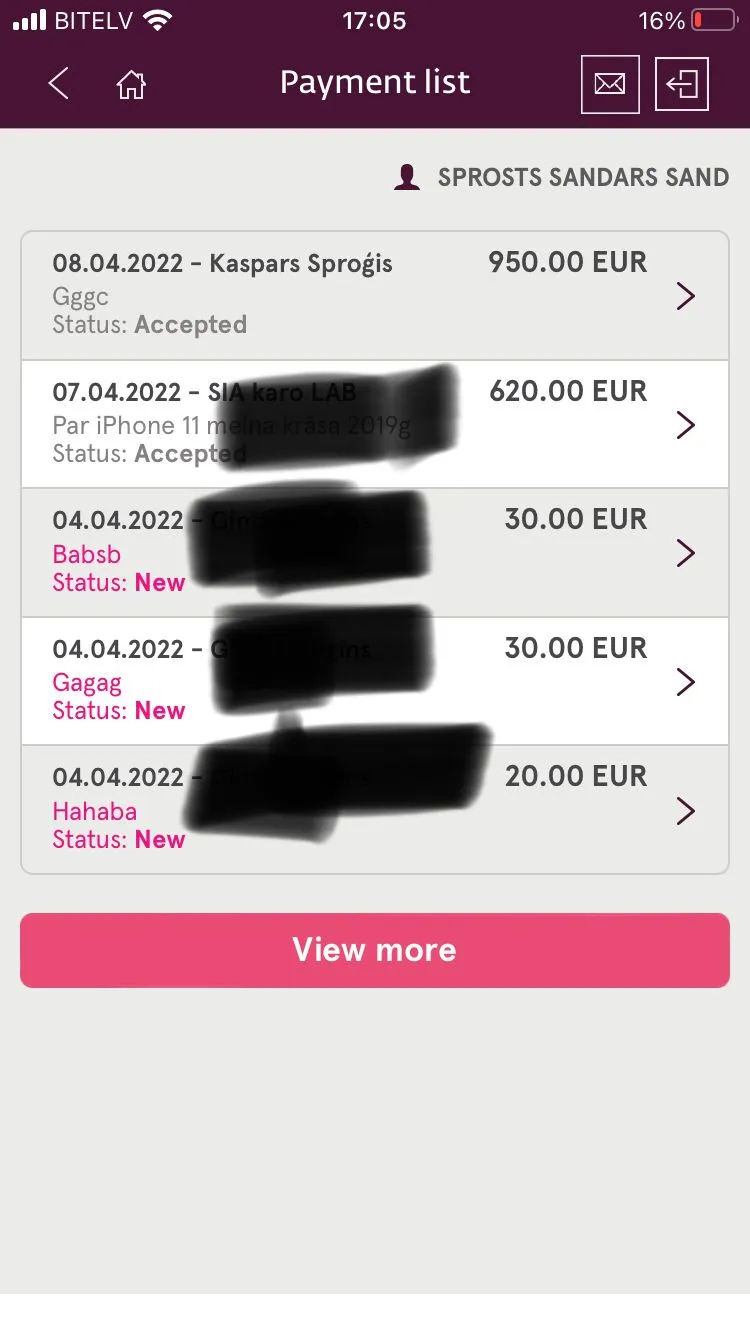This screenshot has height=1334, width=750.
Task: Open the Gagag 30.00 EUR payment
Action: 375,680
